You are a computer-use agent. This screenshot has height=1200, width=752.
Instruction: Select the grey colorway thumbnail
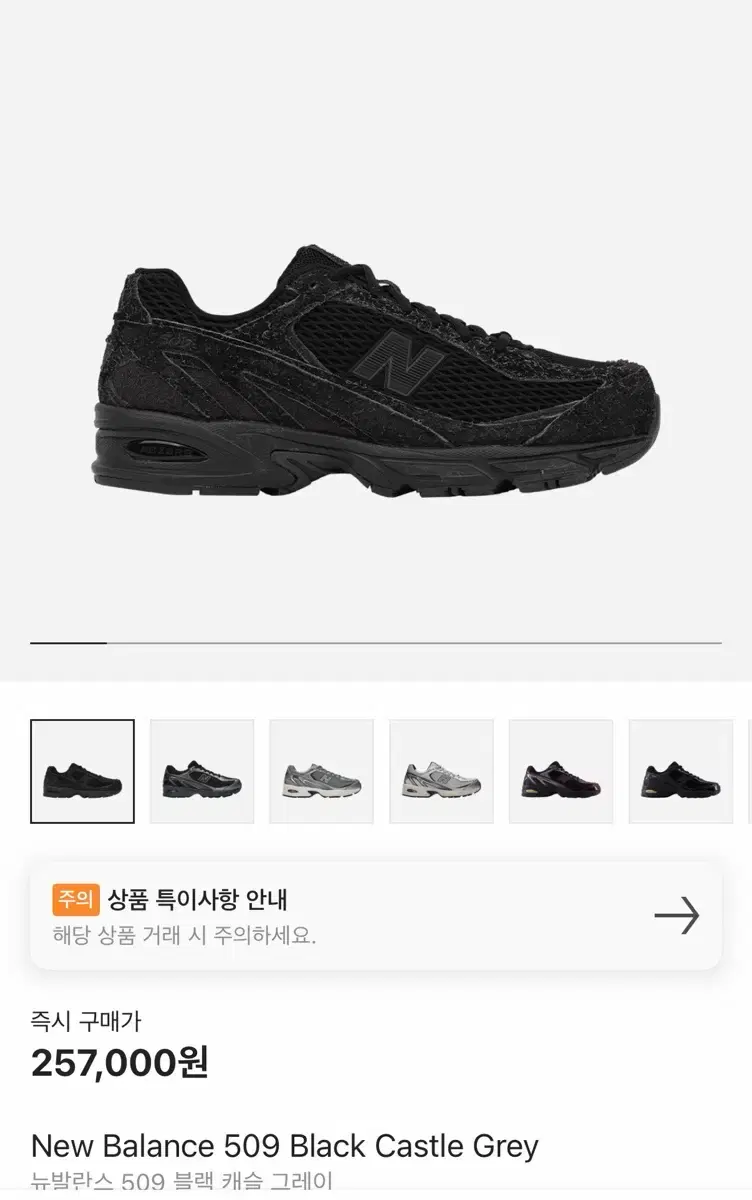coord(321,772)
